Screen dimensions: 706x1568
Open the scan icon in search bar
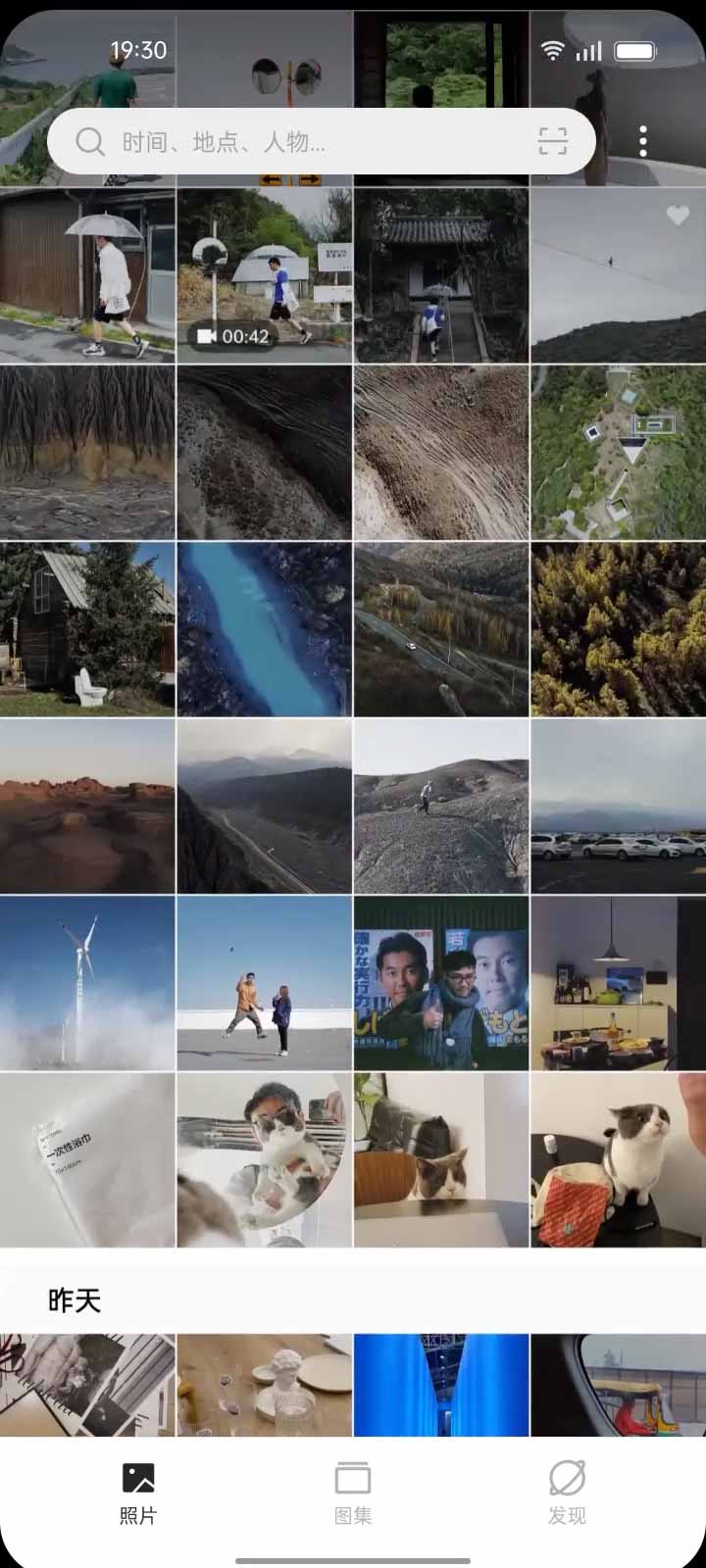coord(553,142)
